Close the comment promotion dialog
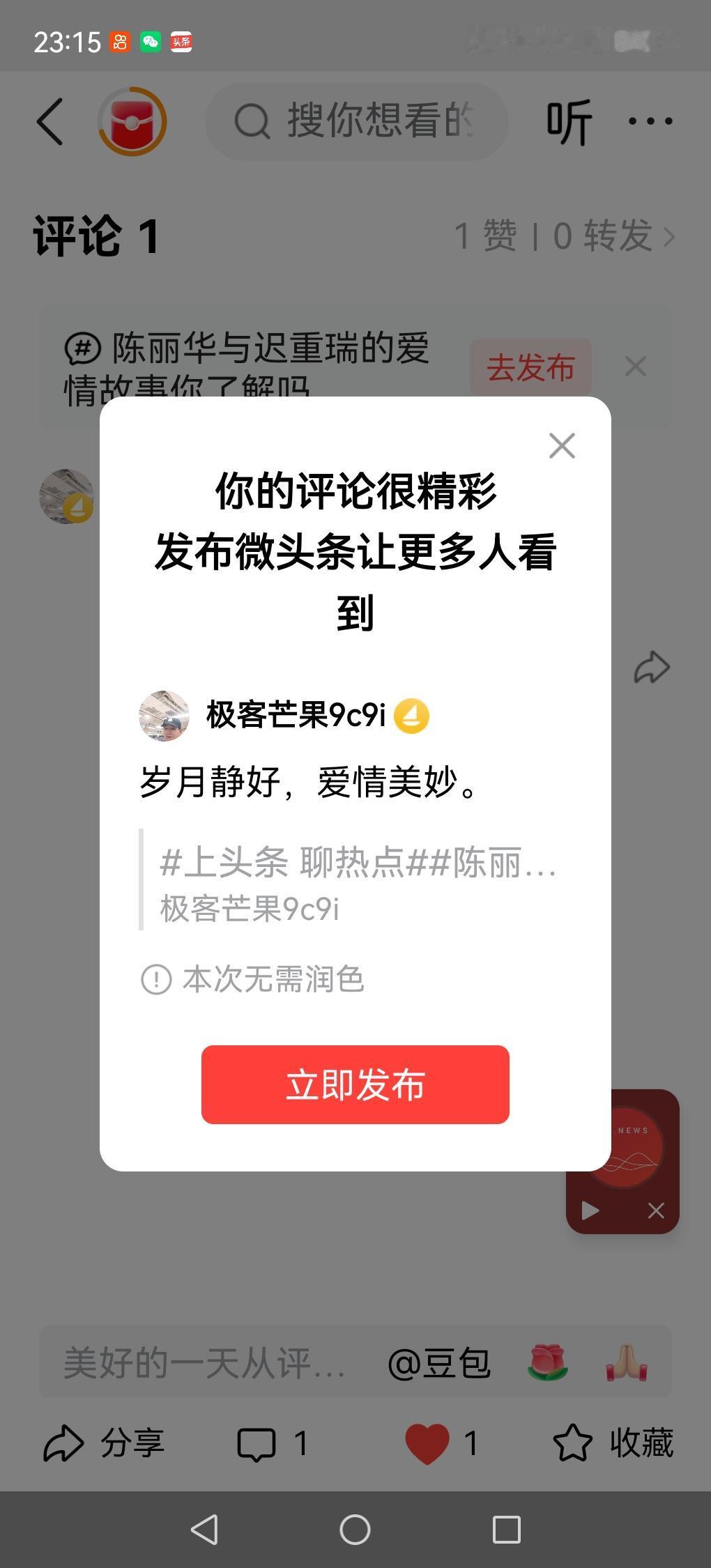Image resolution: width=711 pixels, height=1568 pixels. point(561,446)
